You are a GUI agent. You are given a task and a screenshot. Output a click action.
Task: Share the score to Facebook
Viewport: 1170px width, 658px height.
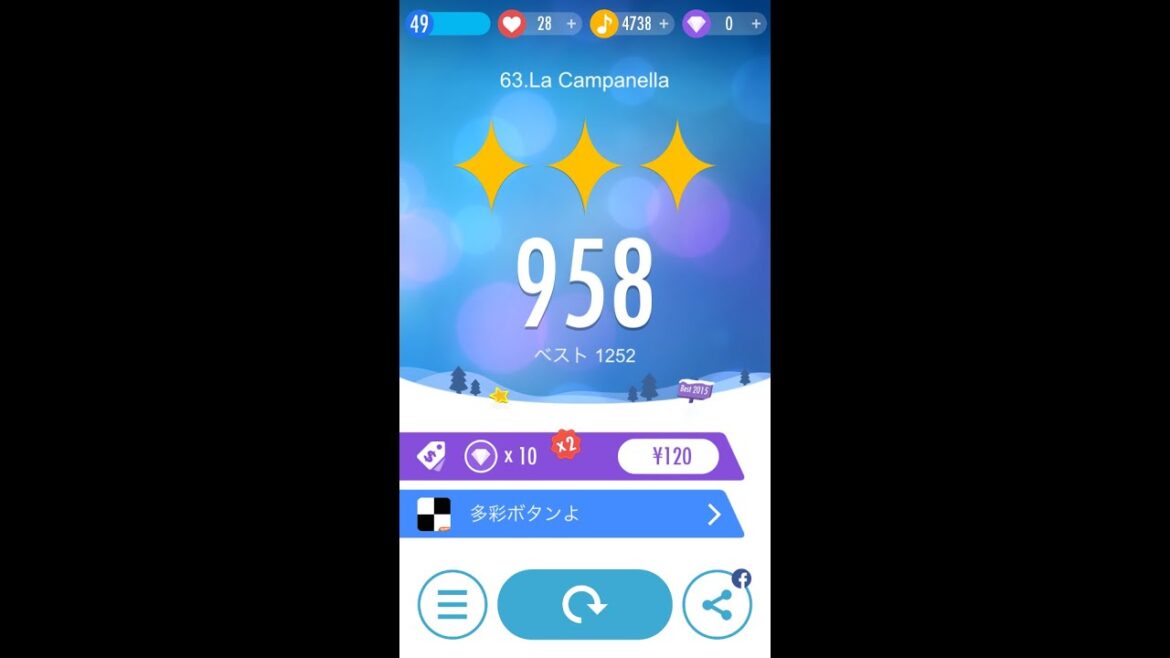pos(717,605)
